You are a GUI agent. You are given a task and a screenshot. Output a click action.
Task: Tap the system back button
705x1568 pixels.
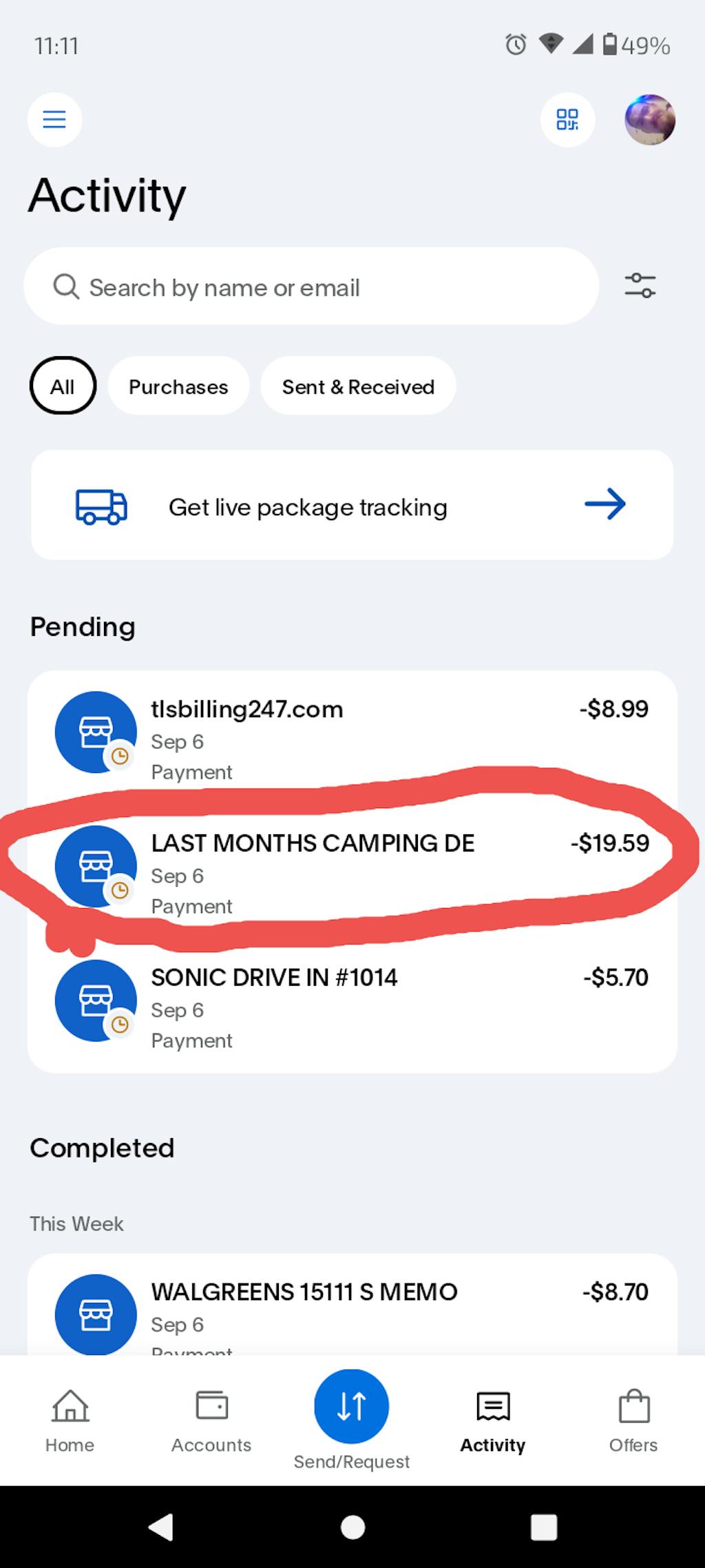(161, 1527)
